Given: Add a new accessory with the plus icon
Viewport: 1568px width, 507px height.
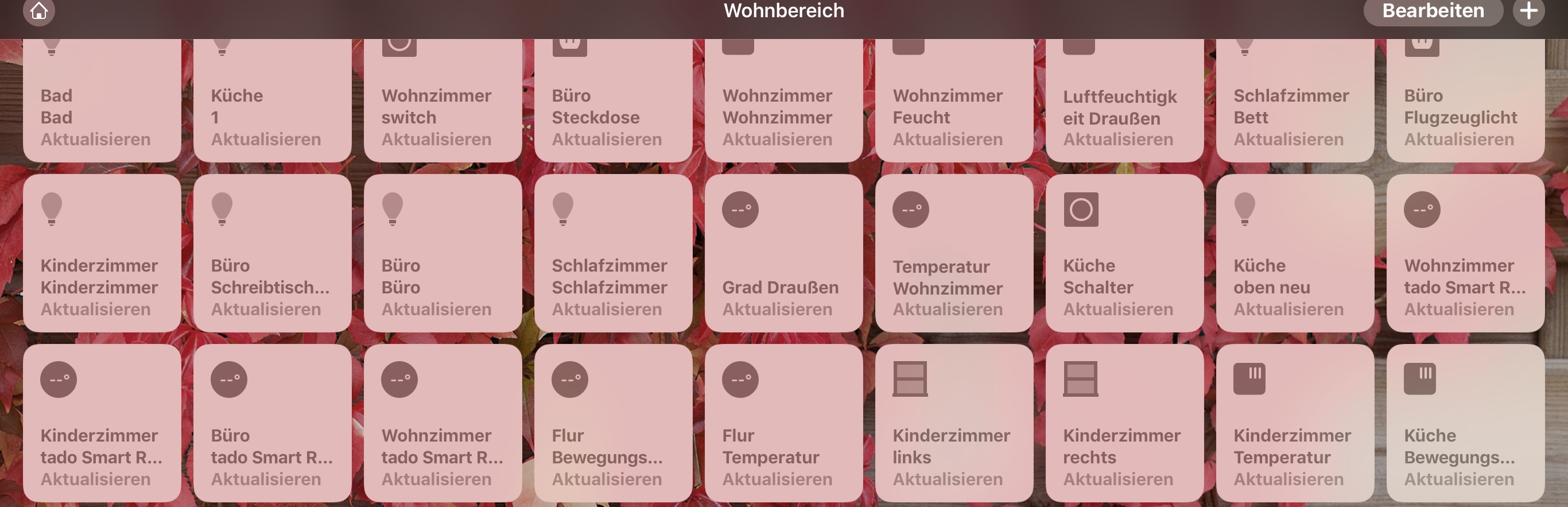Looking at the screenshot, I should [x=1528, y=11].
